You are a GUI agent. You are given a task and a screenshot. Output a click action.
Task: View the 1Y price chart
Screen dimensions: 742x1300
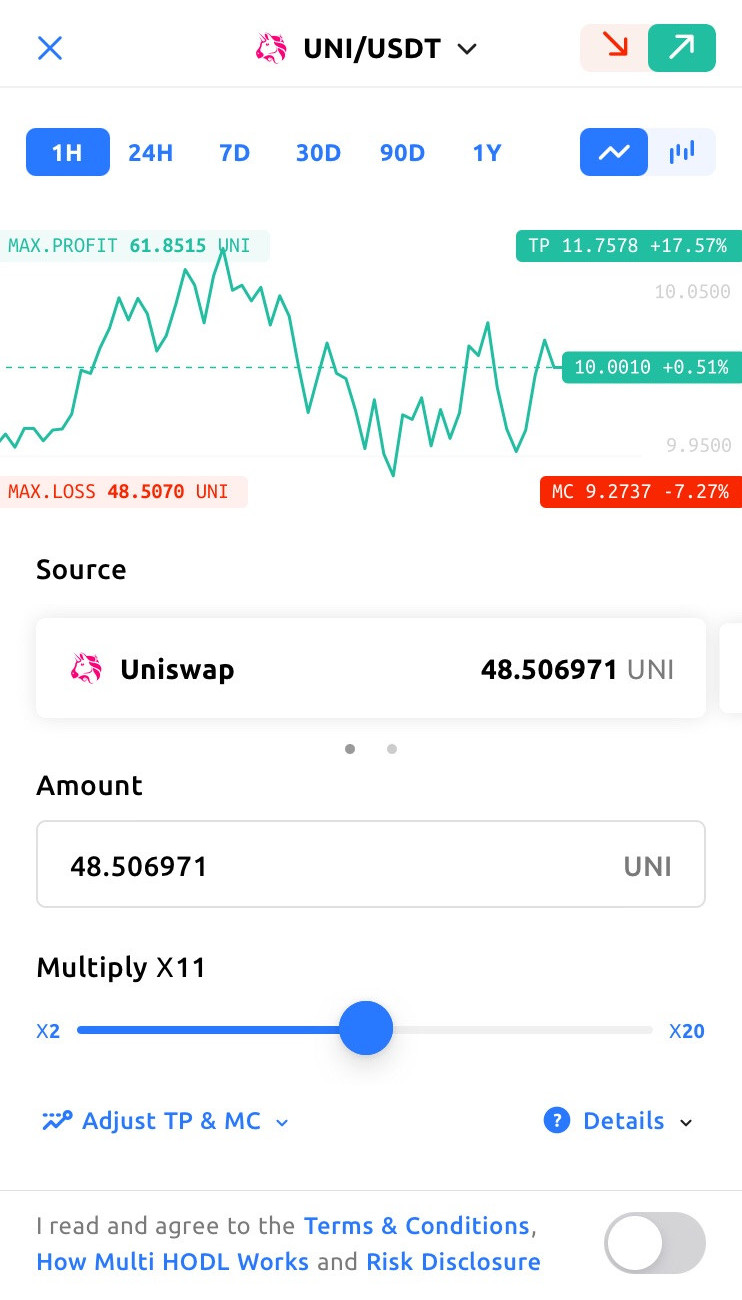tap(486, 153)
